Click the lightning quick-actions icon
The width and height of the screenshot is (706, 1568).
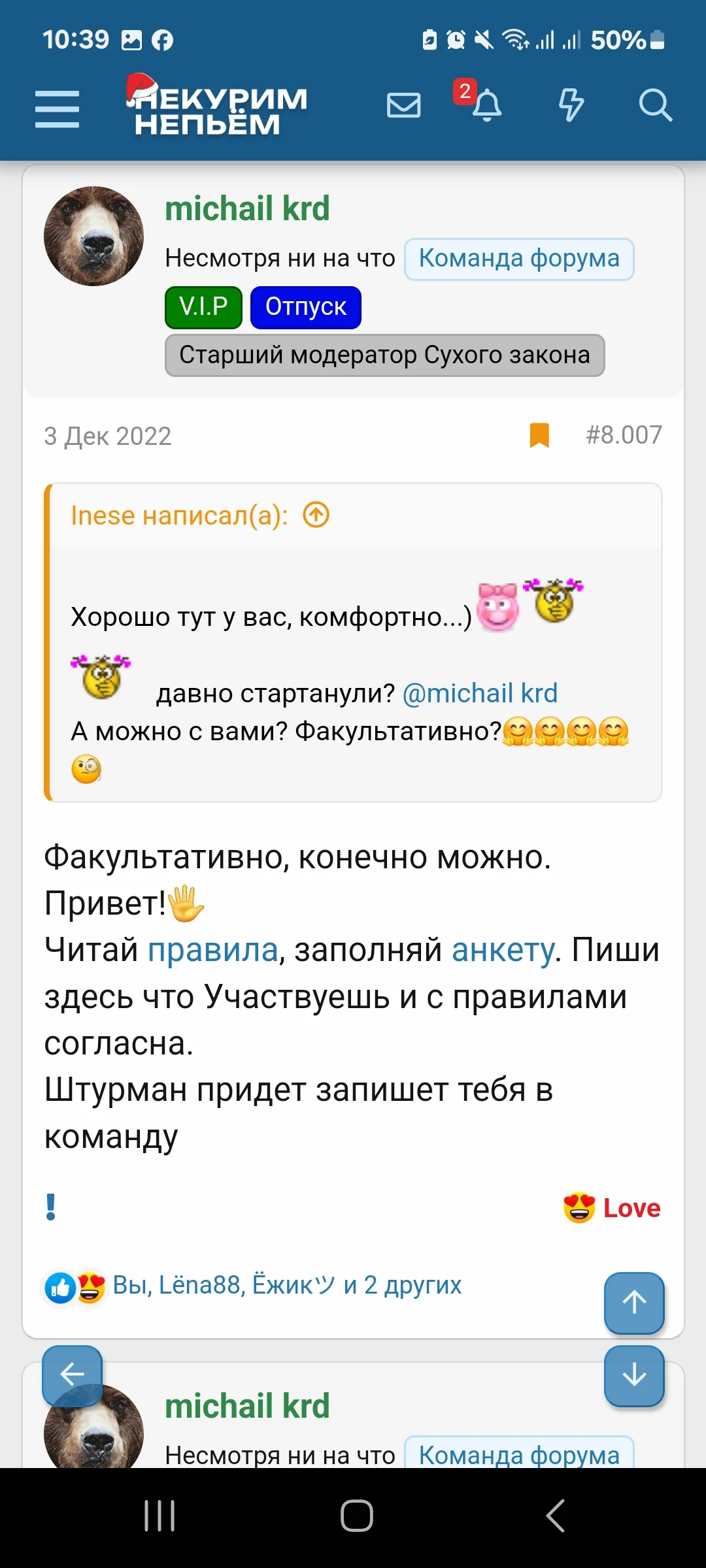coord(570,105)
